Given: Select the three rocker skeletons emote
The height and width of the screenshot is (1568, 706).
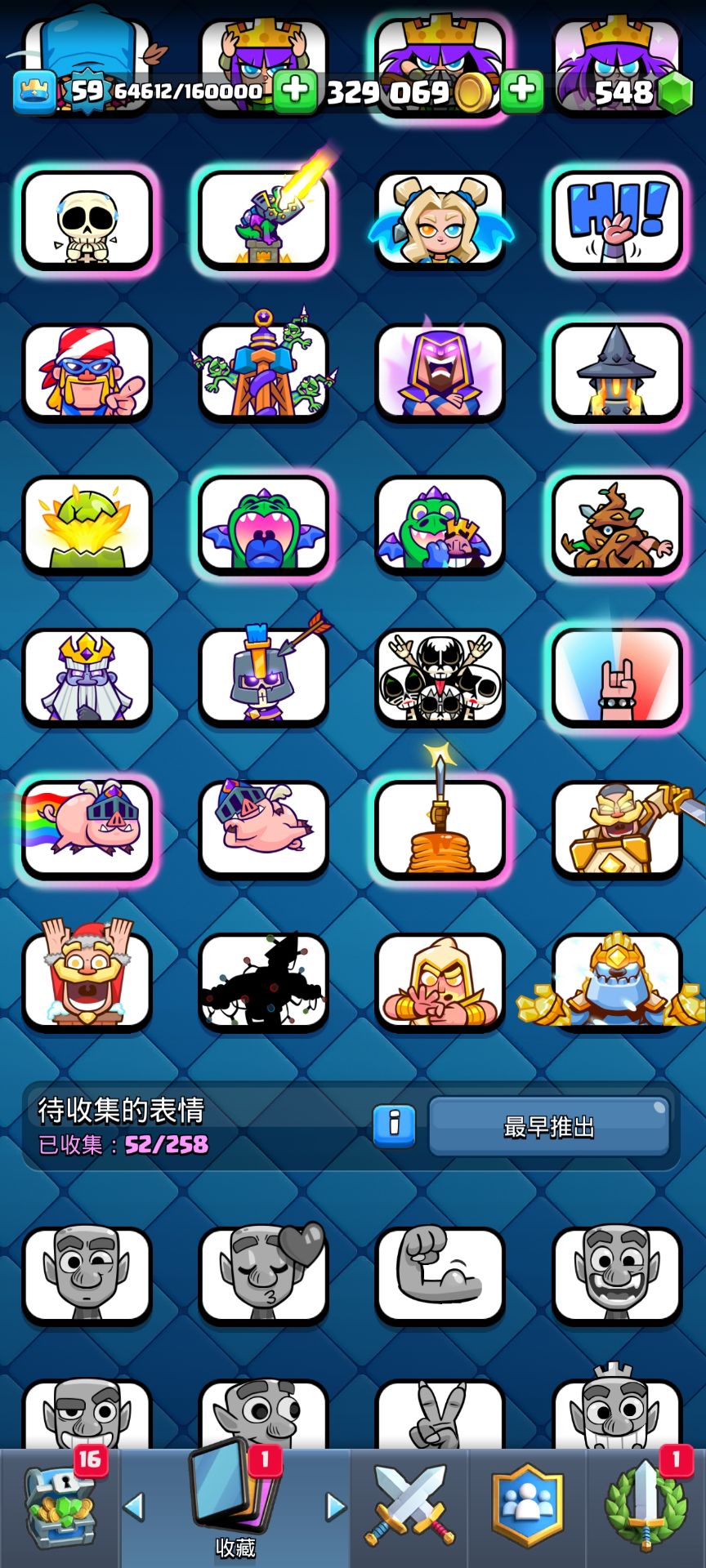Looking at the screenshot, I should point(440,677).
